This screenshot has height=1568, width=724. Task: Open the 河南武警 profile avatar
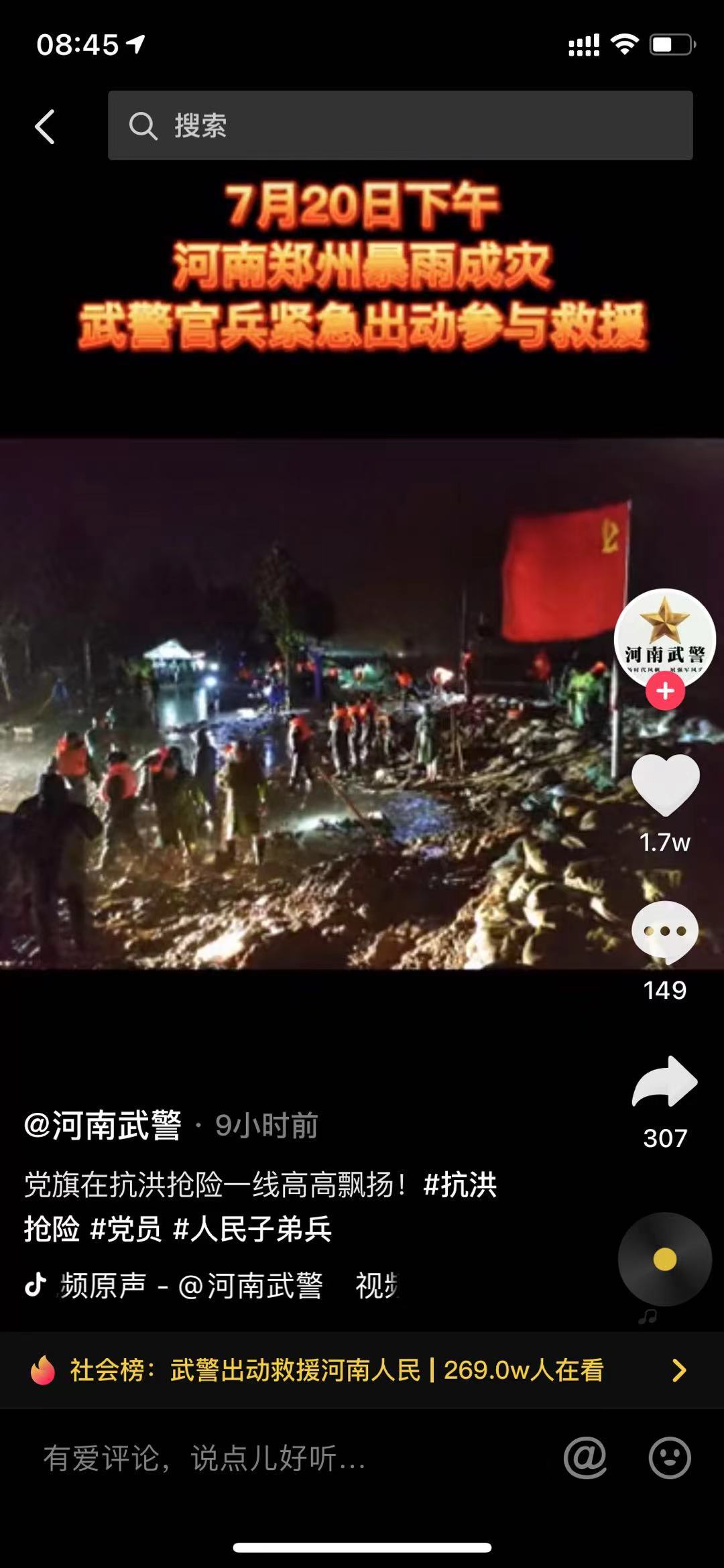coord(664,638)
